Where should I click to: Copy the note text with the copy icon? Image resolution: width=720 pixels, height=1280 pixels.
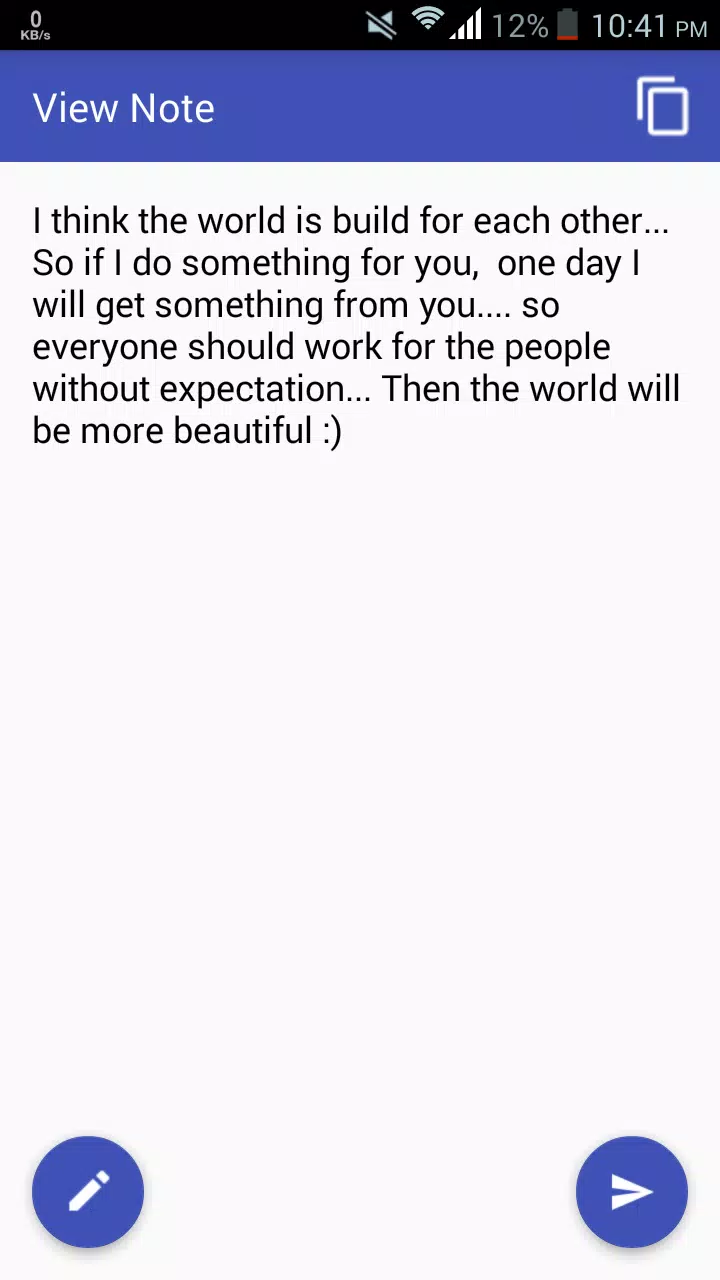click(663, 106)
